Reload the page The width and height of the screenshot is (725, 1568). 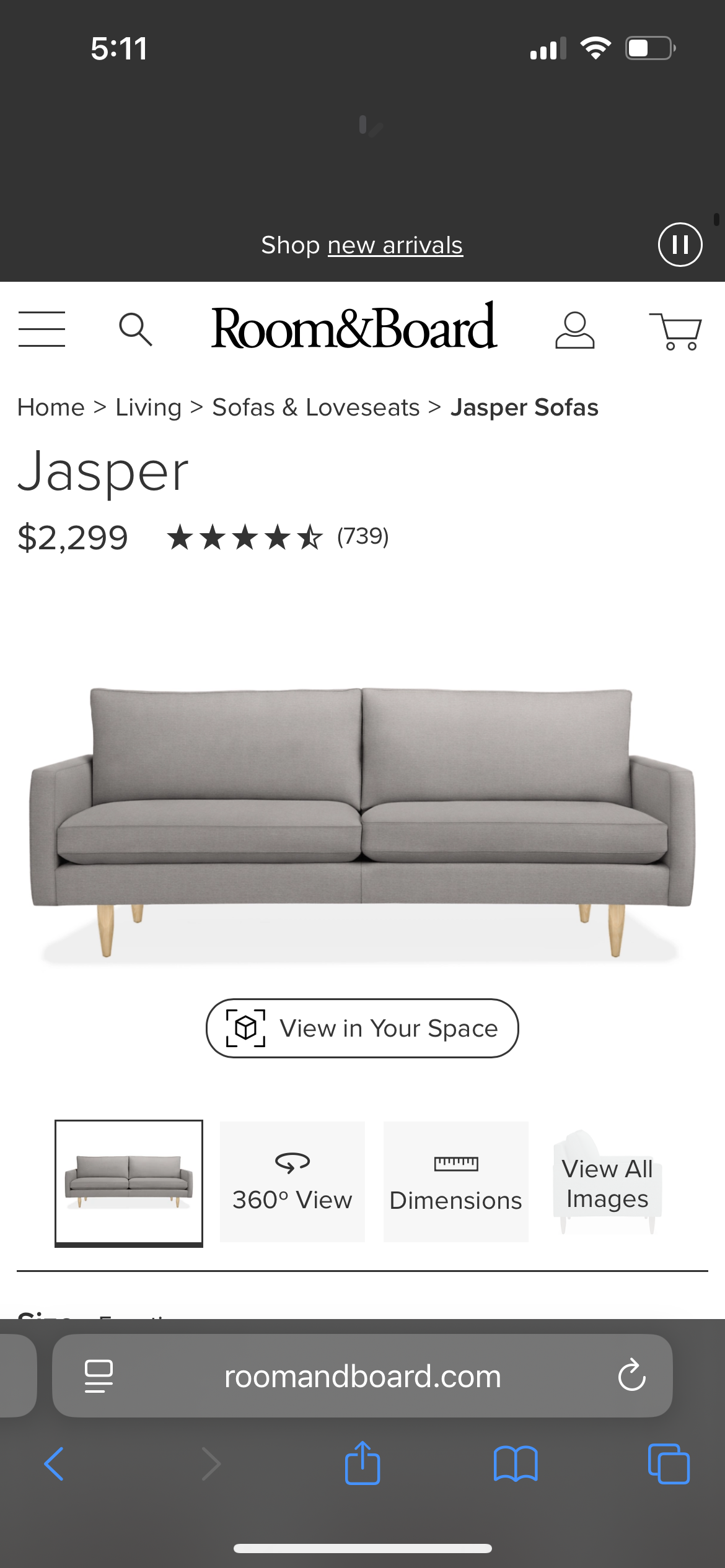click(632, 1376)
